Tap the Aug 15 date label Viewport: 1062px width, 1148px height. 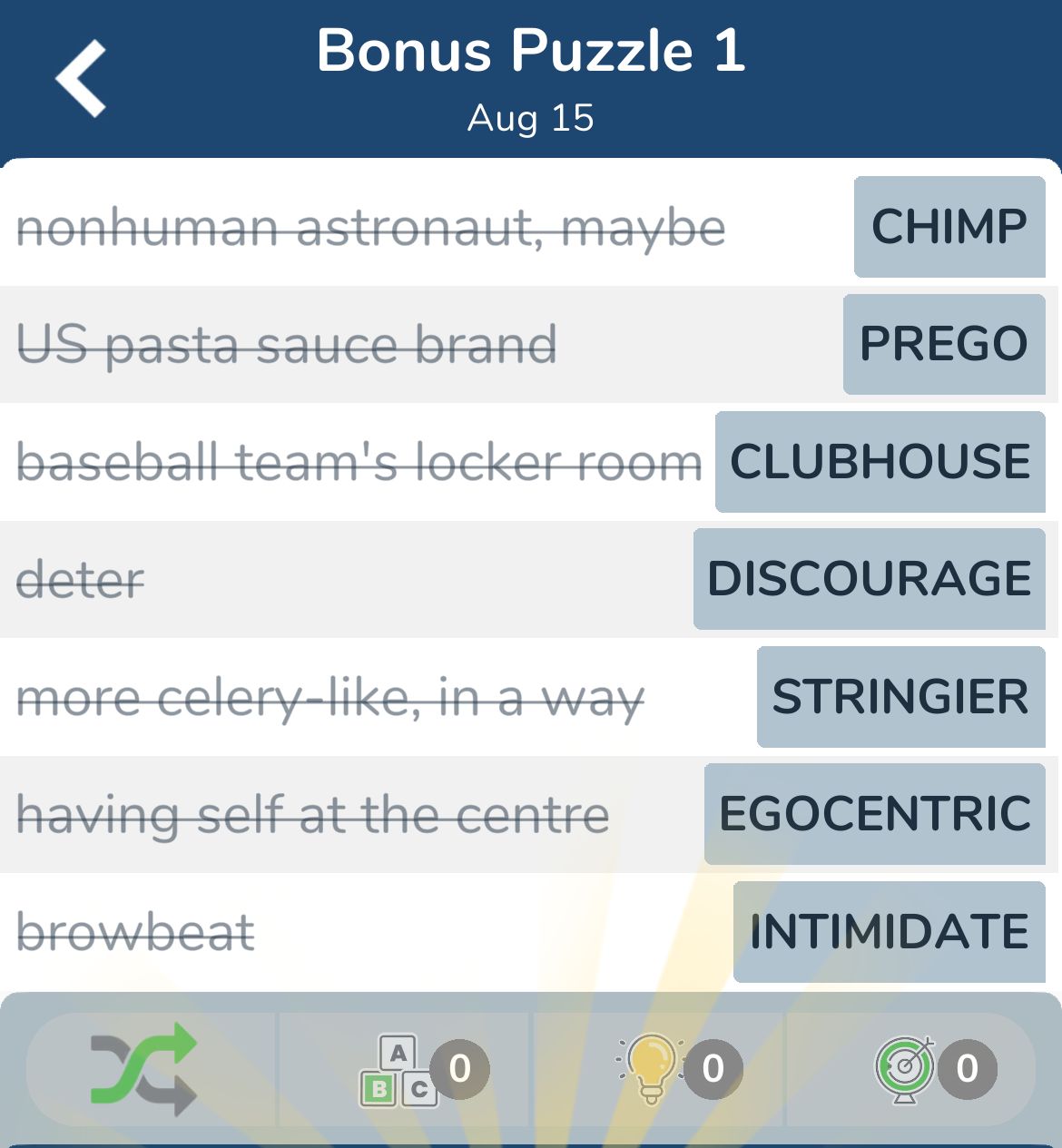click(531, 116)
